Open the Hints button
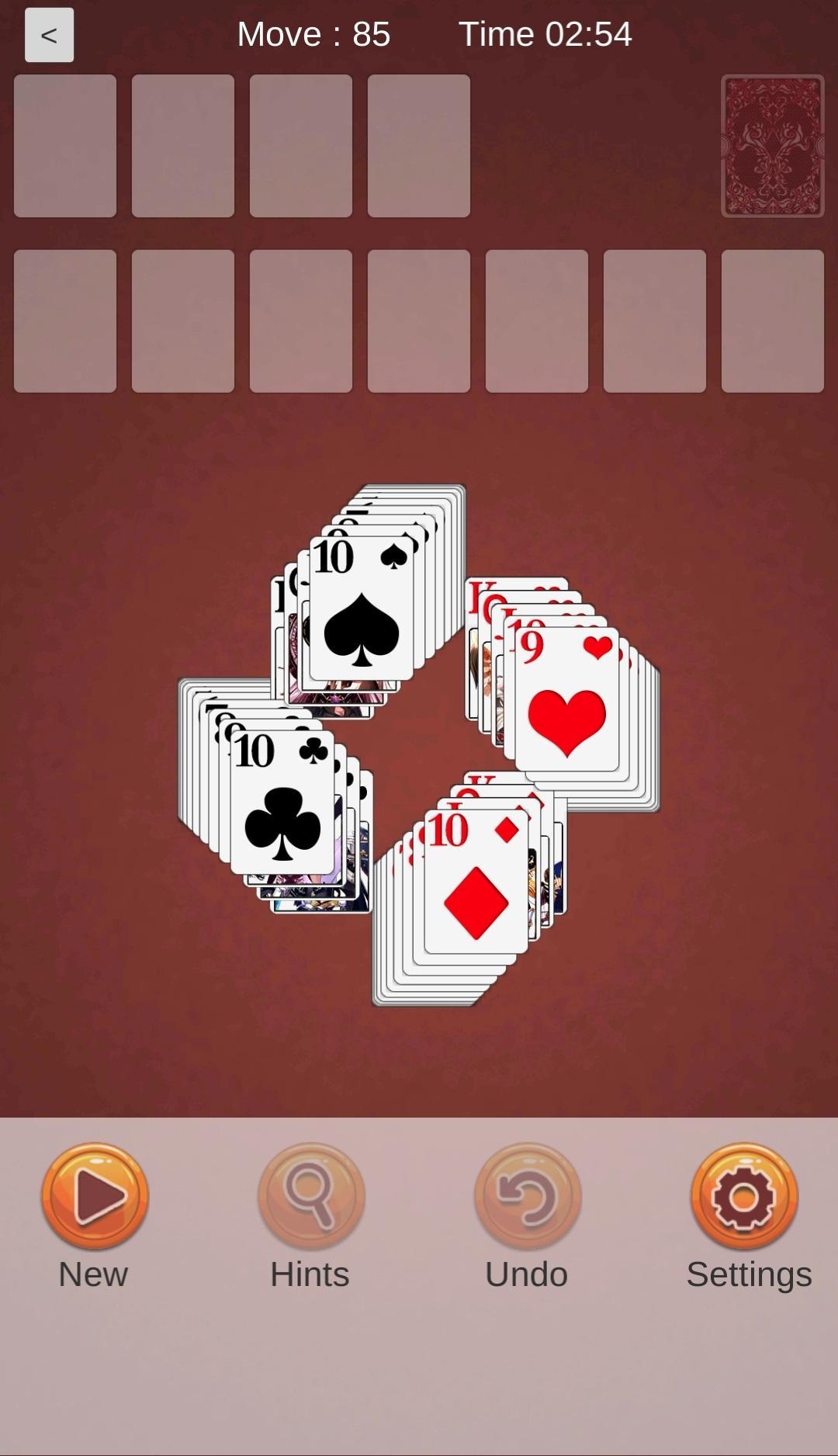The width and height of the screenshot is (838, 1456). [x=310, y=1195]
